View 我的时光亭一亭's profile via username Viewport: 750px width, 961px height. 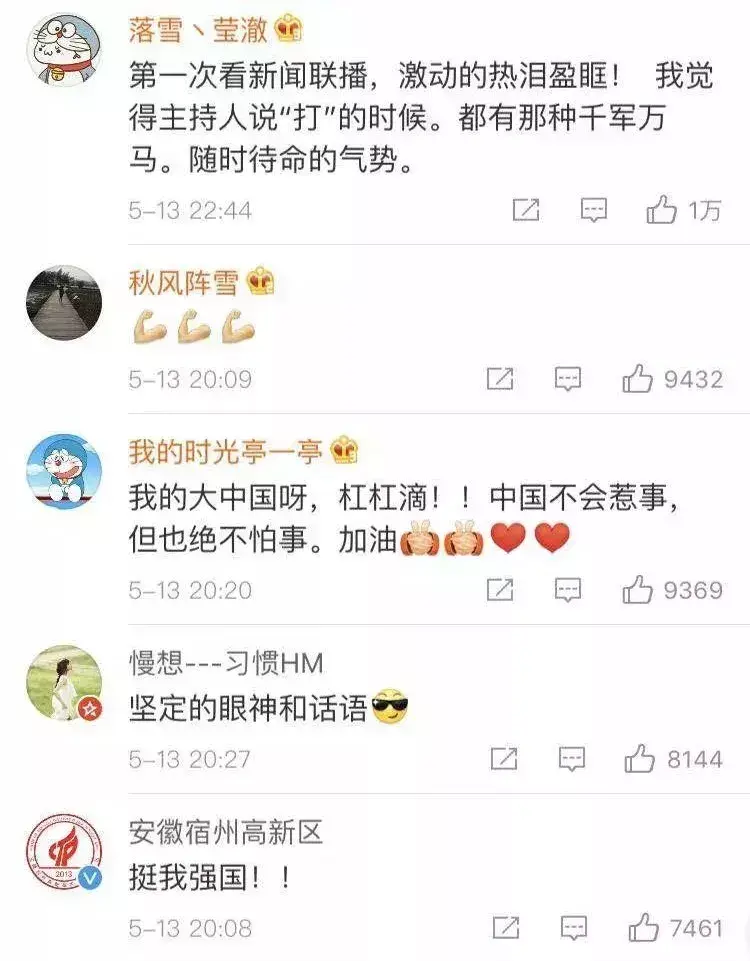pos(225,452)
